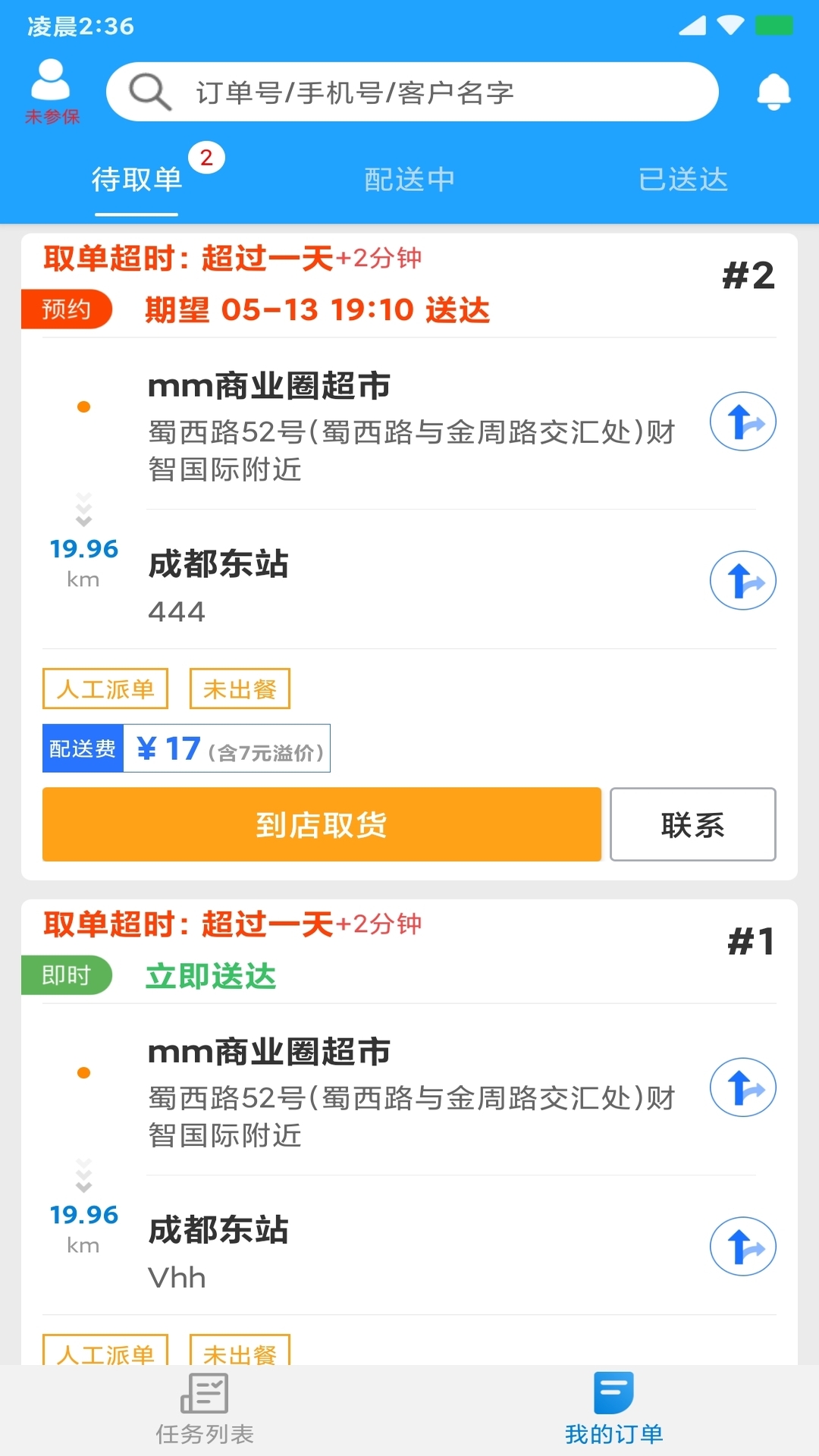This screenshot has width=819, height=1456.
Task: Tap the 联系 button to contact the customer
Action: tap(692, 825)
